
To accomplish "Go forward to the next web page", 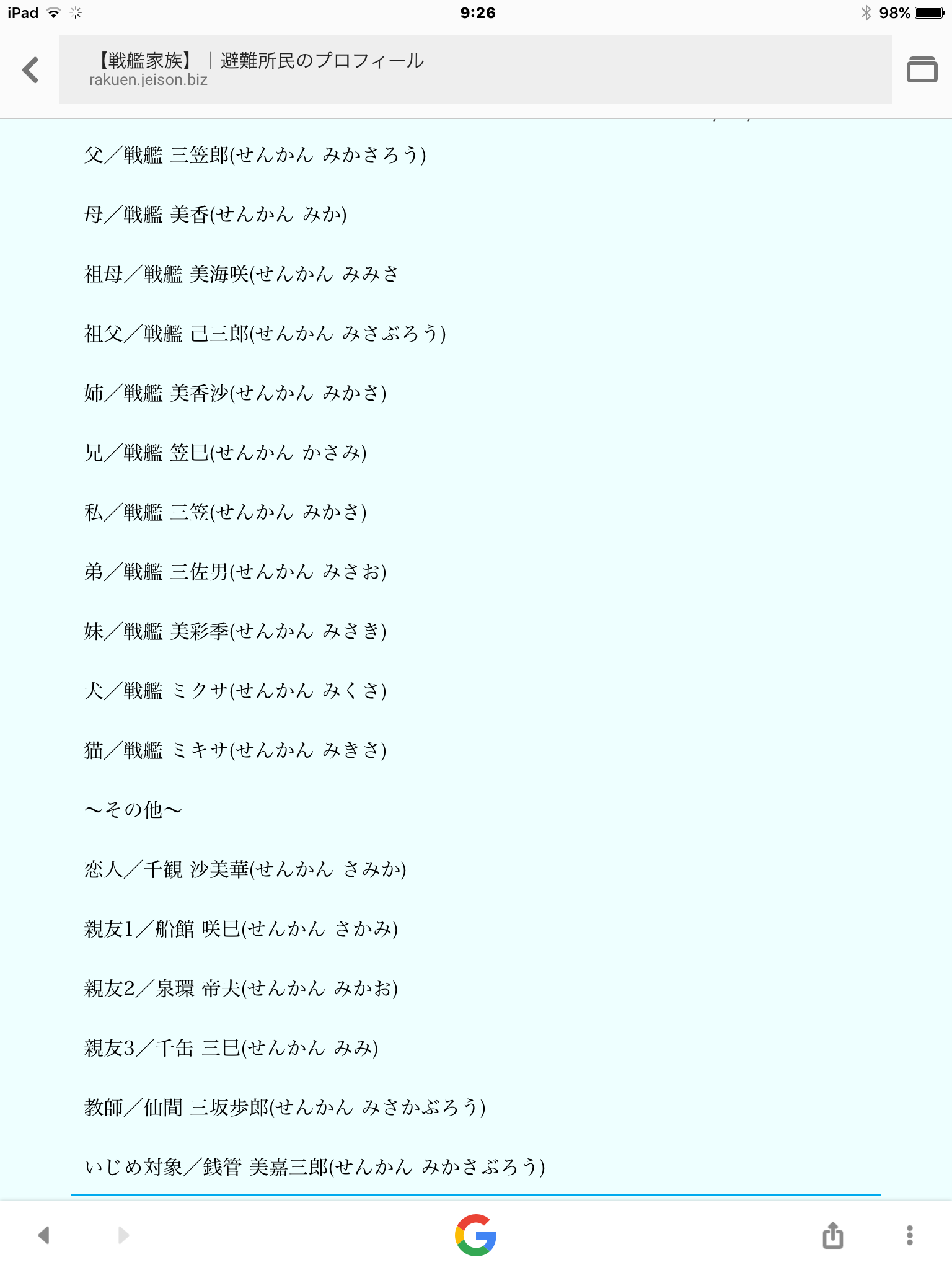I will (x=123, y=1235).
